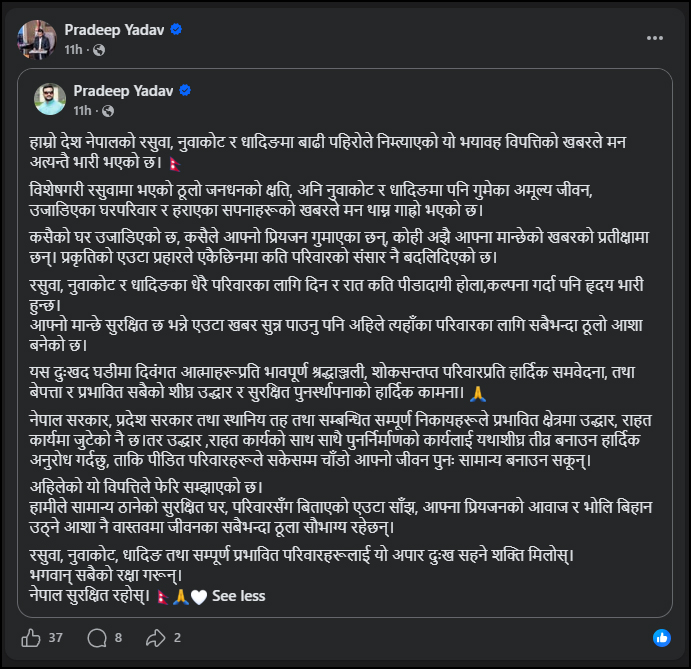Screen dimensions: 691x669
Task: Open the shared post's 11h timestamp
Action: click(82, 111)
